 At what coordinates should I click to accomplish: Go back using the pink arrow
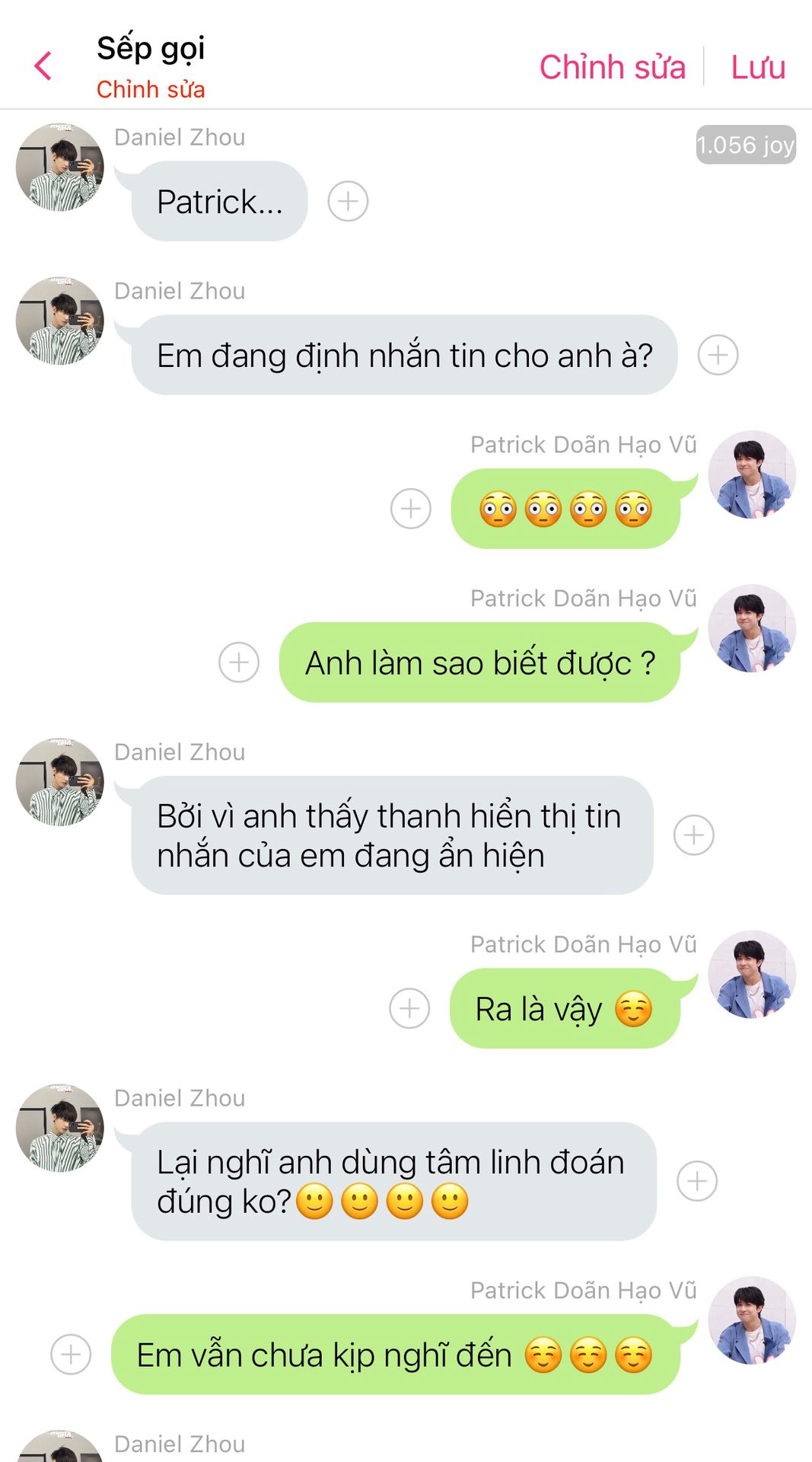(43, 66)
